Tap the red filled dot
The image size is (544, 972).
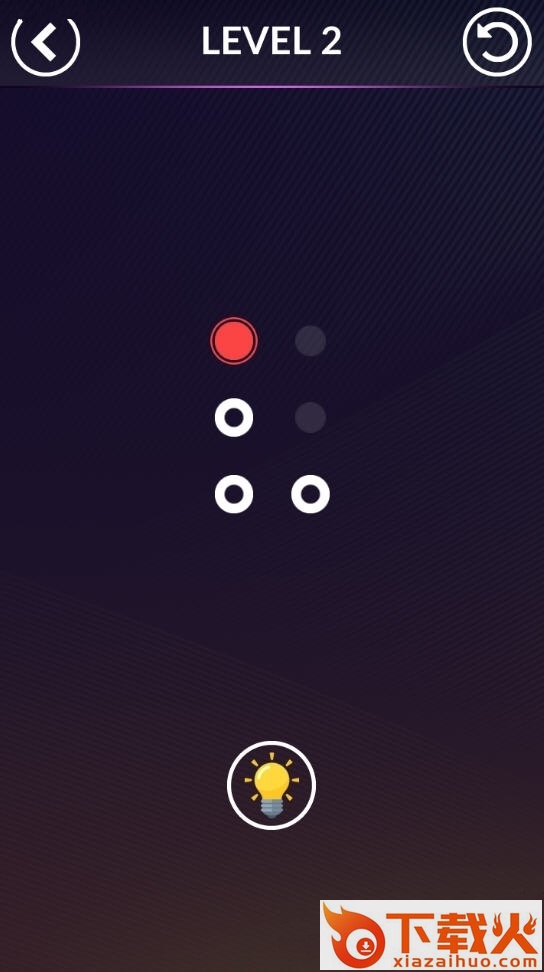pyautogui.click(x=234, y=340)
